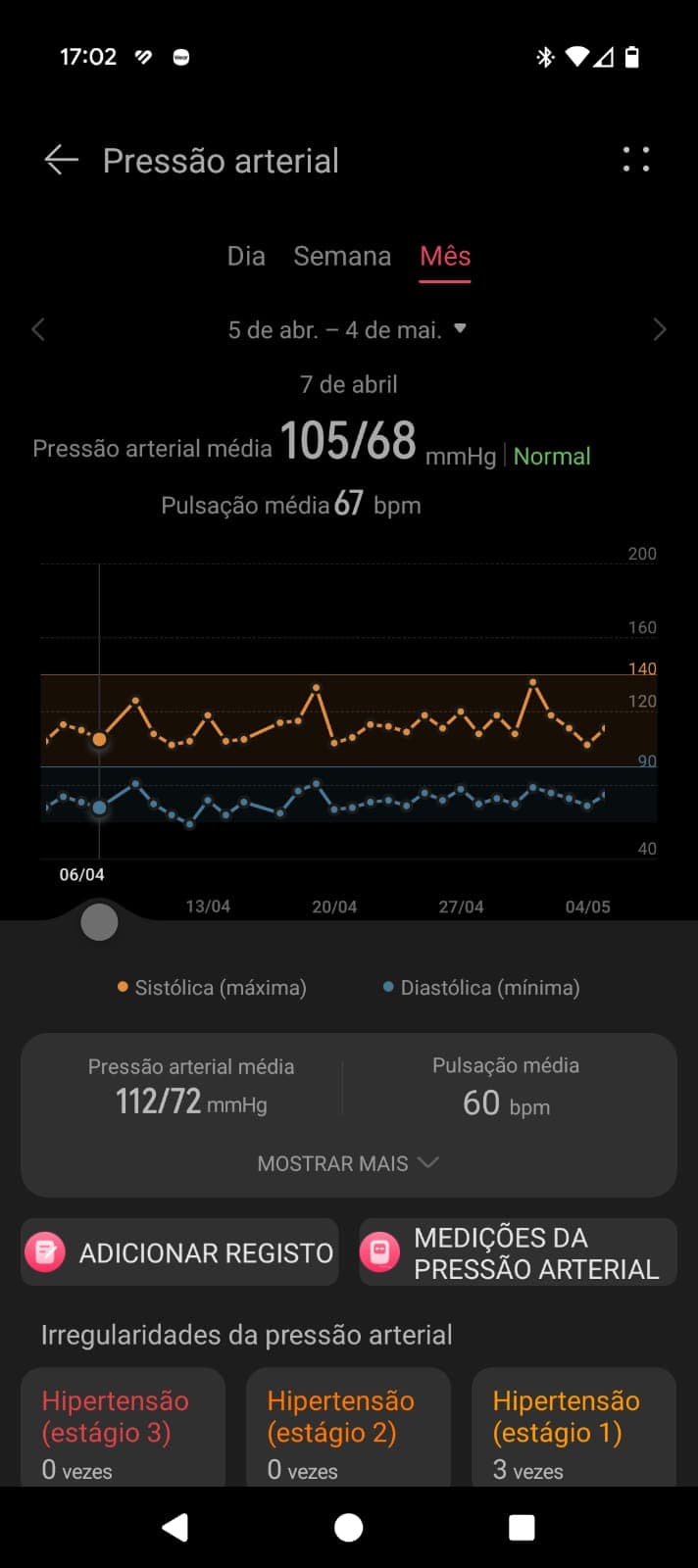Switch to the Semana tab
The height and width of the screenshot is (1568, 698).
(x=342, y=257)
